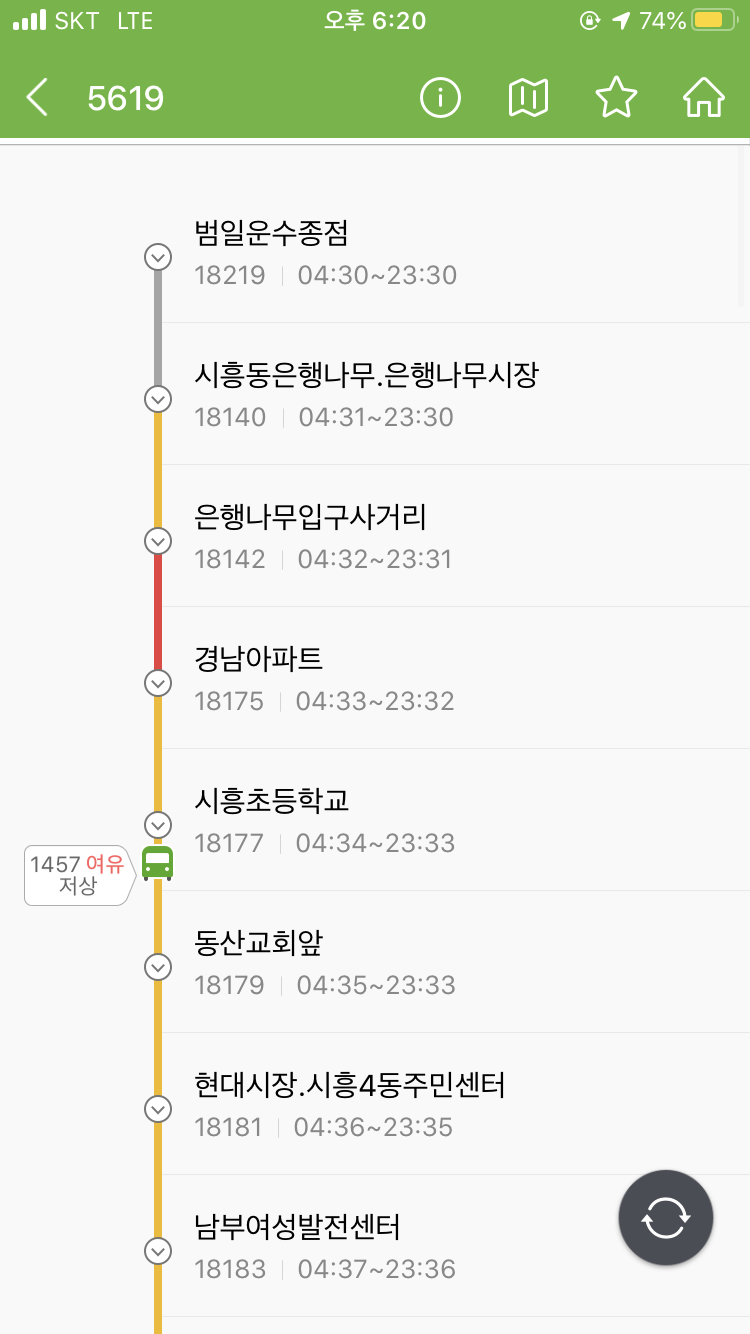Viewport: 750px width, 1334px height.
Task: Go back from route 5619
Action: point(38,98)
